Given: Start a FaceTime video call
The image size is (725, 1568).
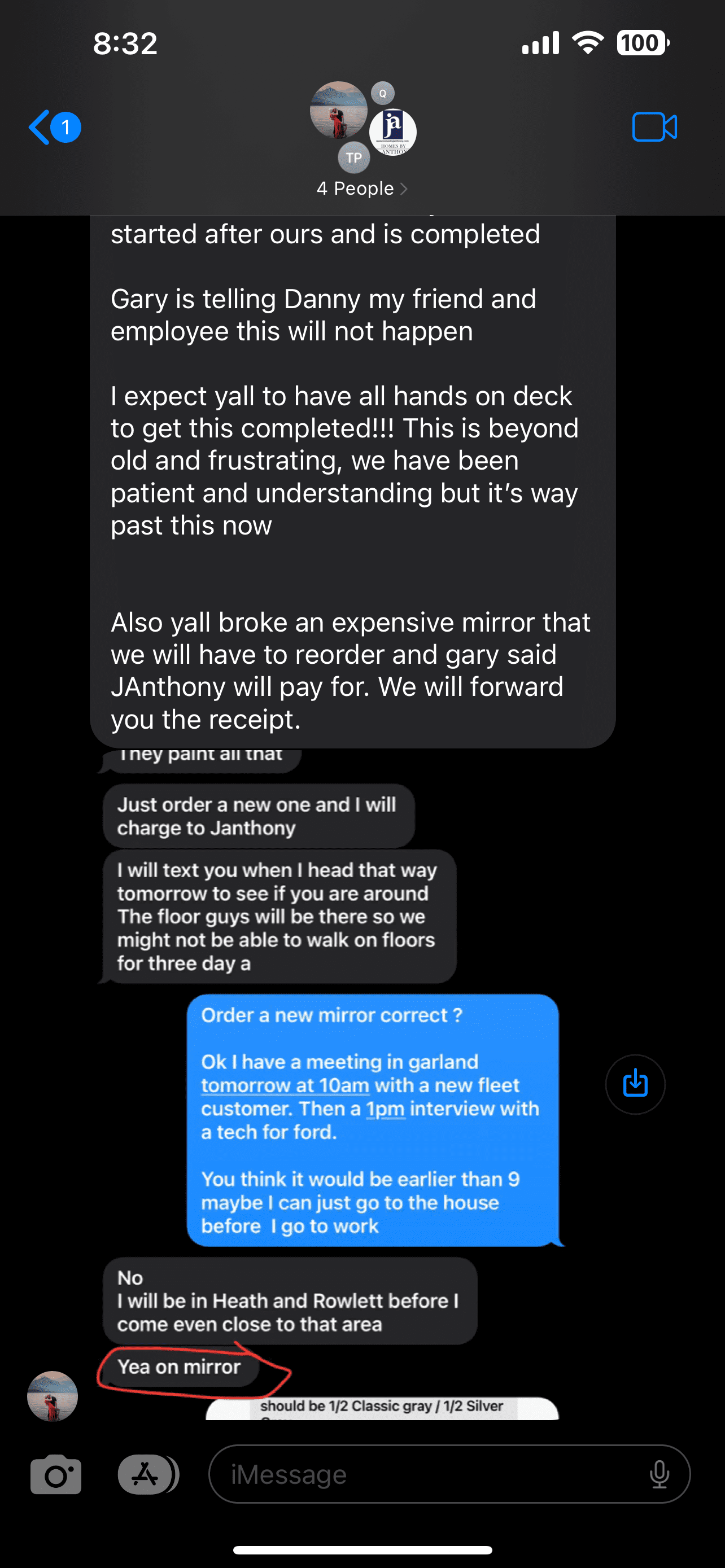Looking at the screenshot, I should tap(654, 127).
